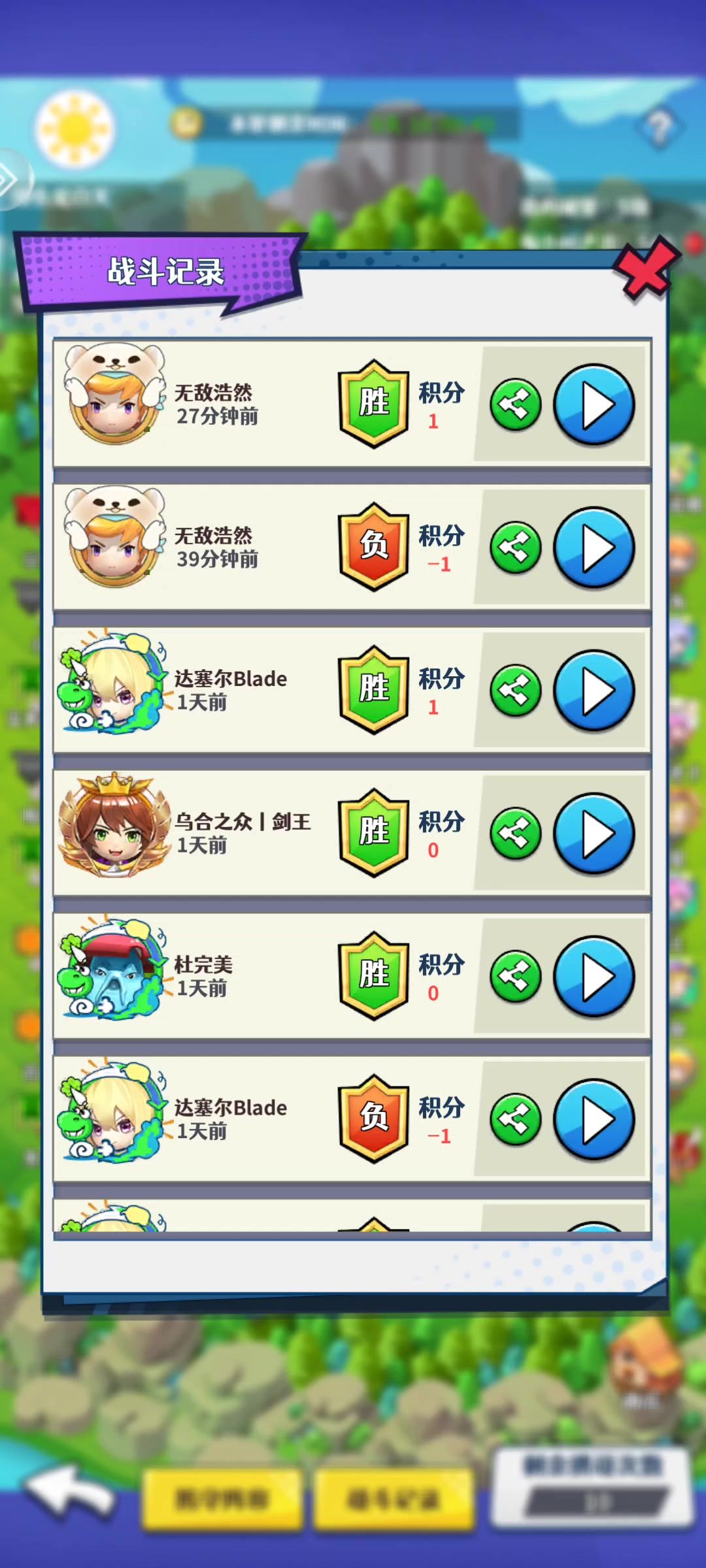The width and height of the screenshot is (706, 1568).
Task: Share the battle against 乌合之众丨剑王
Action: pyautogui.click(x=516, y=834)
